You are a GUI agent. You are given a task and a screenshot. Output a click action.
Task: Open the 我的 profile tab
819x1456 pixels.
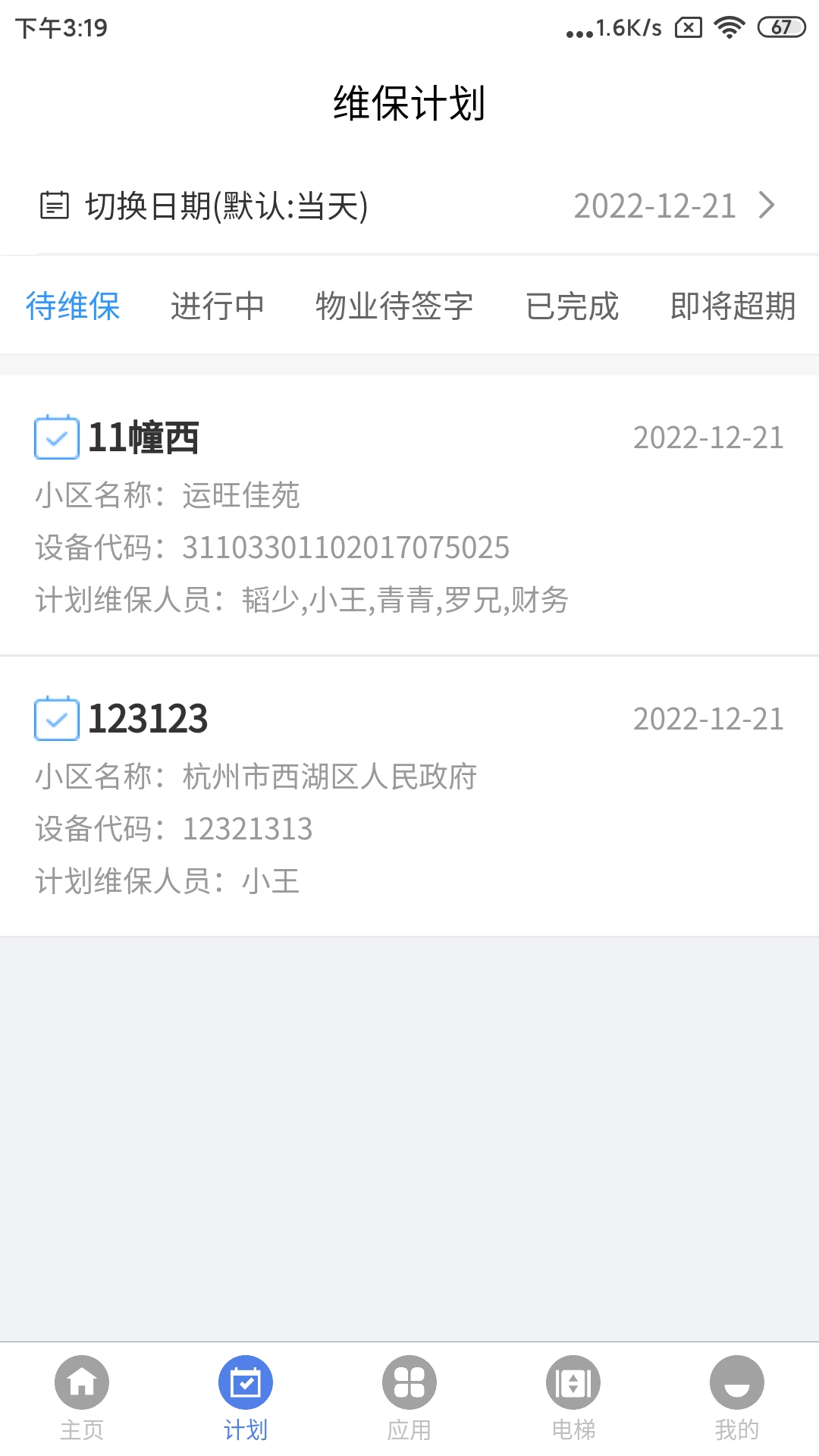(737, 1397)
